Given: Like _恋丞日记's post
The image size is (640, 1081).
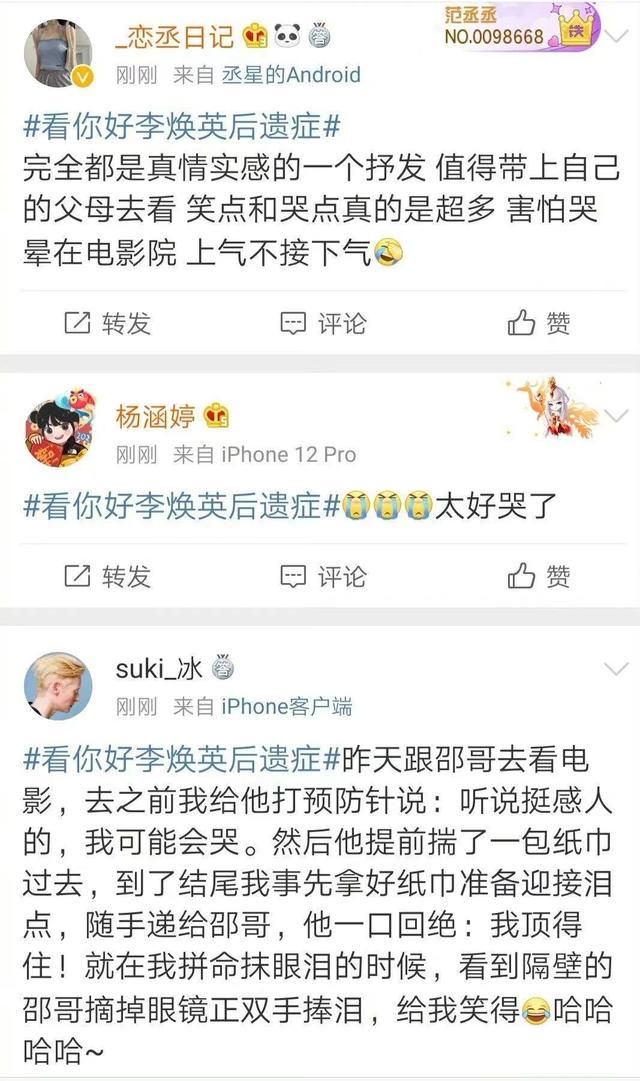Looking at the screenshot, I should point(539,323).
